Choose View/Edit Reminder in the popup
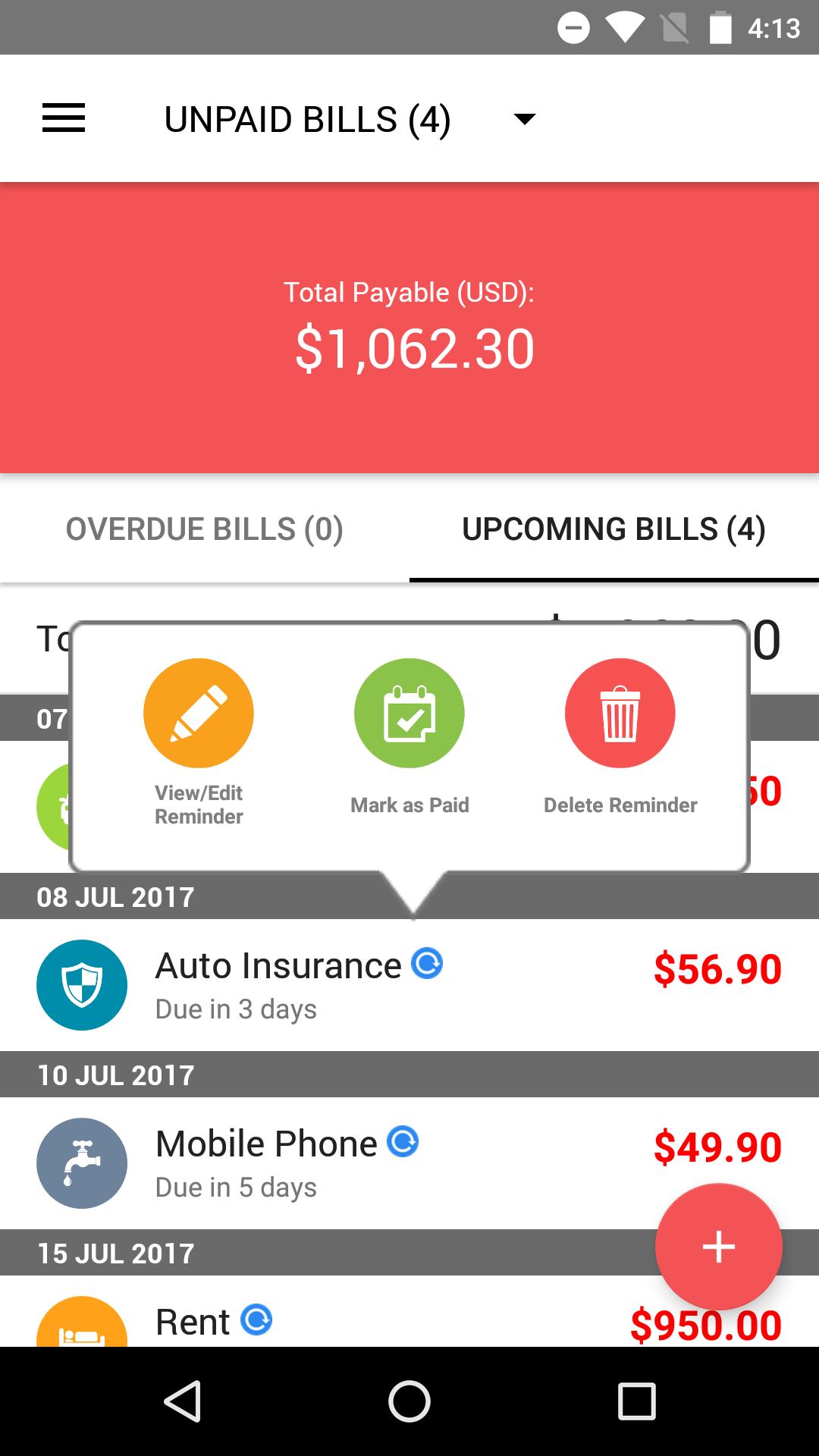 click(x=199, y=742)
